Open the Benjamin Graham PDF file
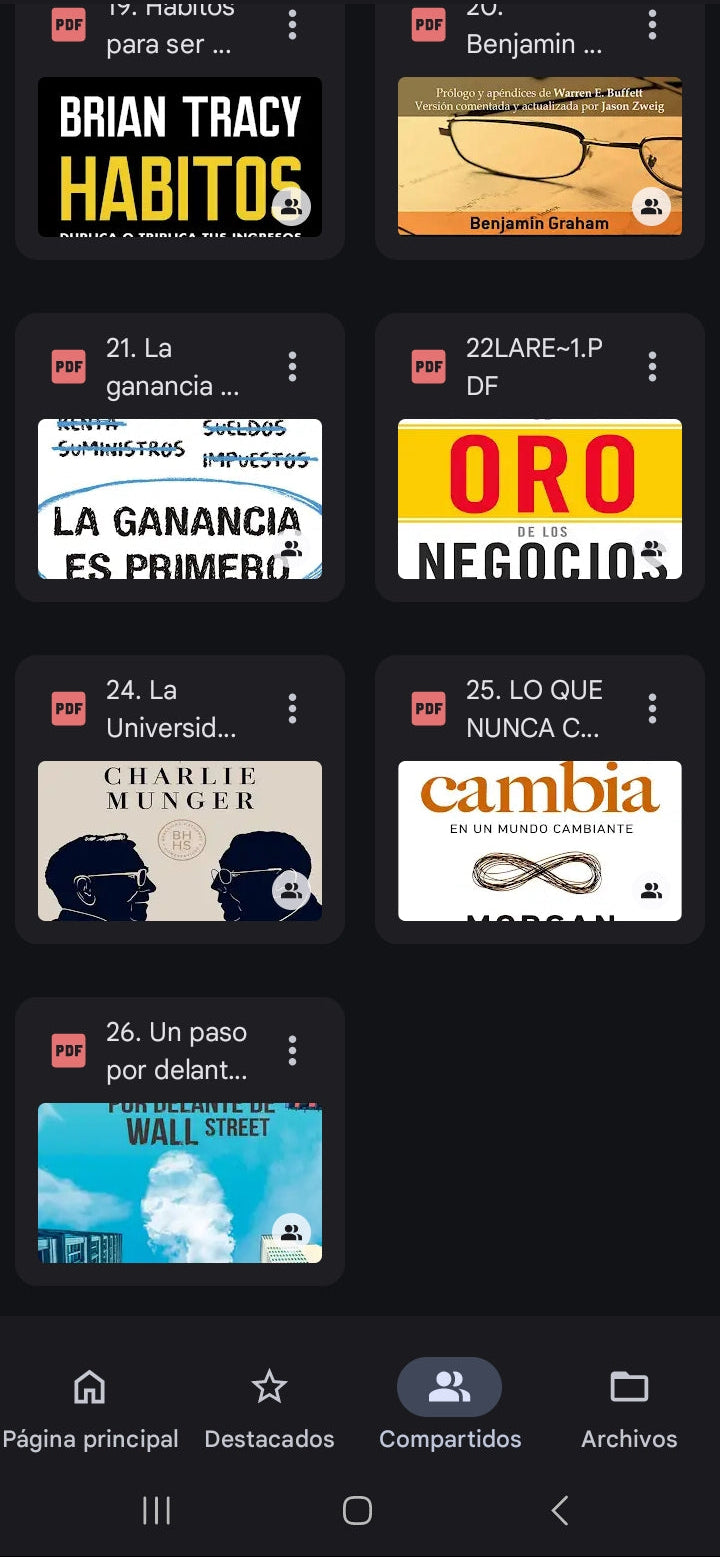Screen dimensions: 720x1557 point(539,156)
